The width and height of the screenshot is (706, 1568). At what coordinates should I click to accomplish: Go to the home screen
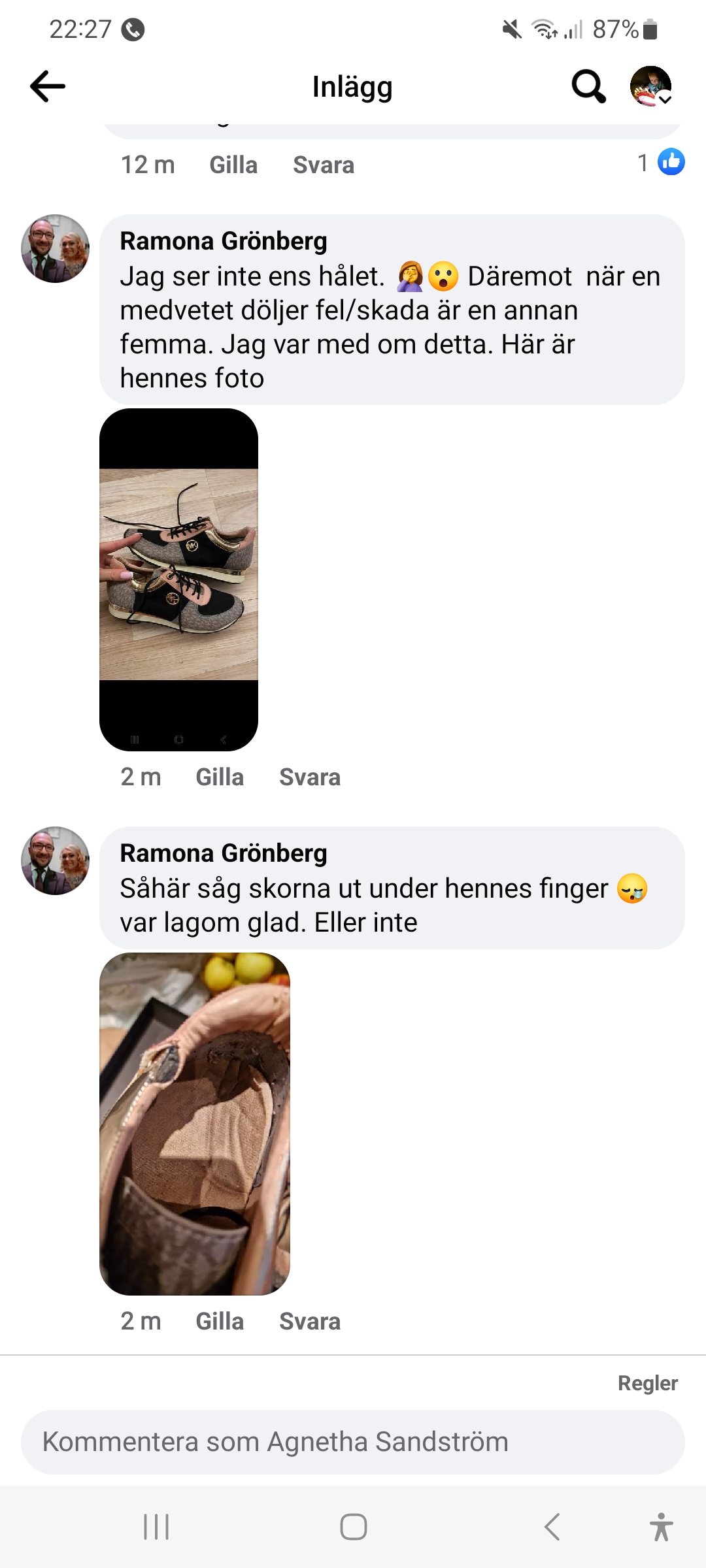coord(353,1527)
